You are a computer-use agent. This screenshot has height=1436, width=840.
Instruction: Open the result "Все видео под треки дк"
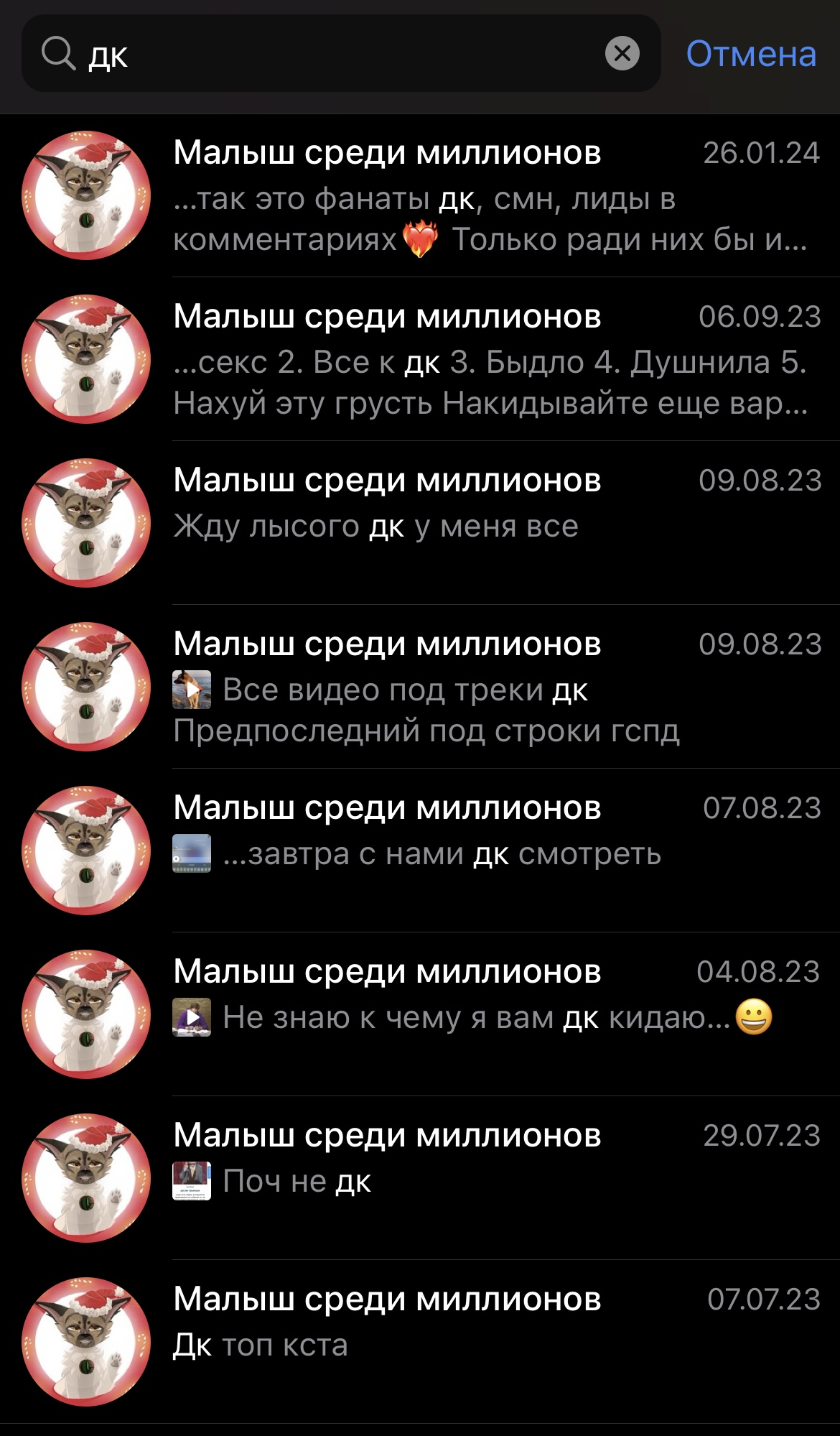click(420, 687)
